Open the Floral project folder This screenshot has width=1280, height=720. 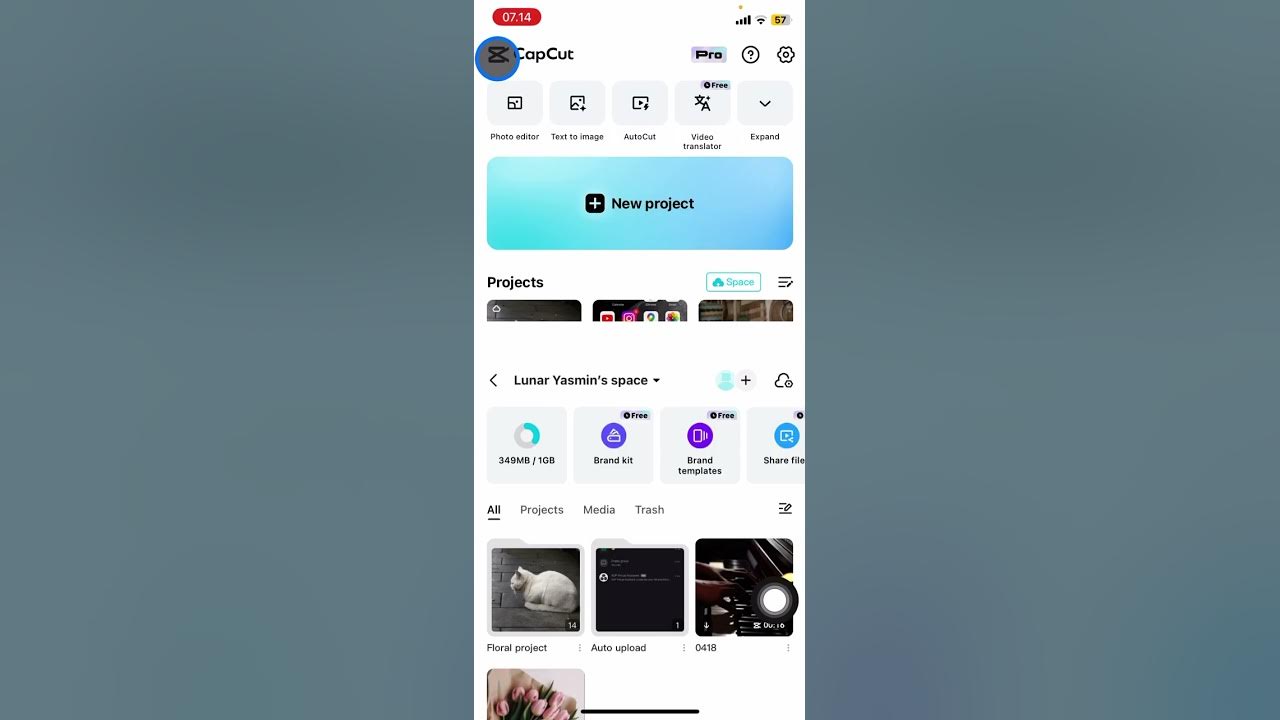click(536, 590)
